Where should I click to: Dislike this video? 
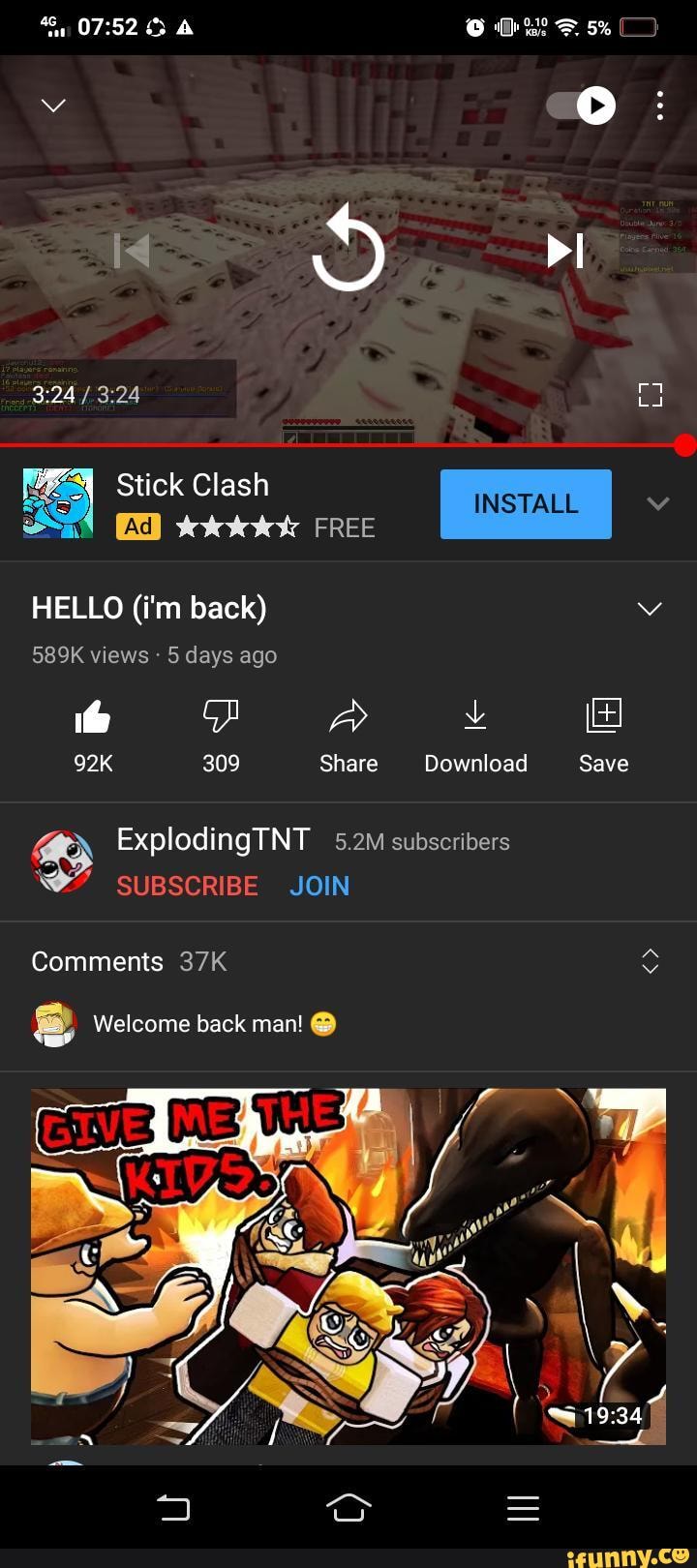(221, 736)
